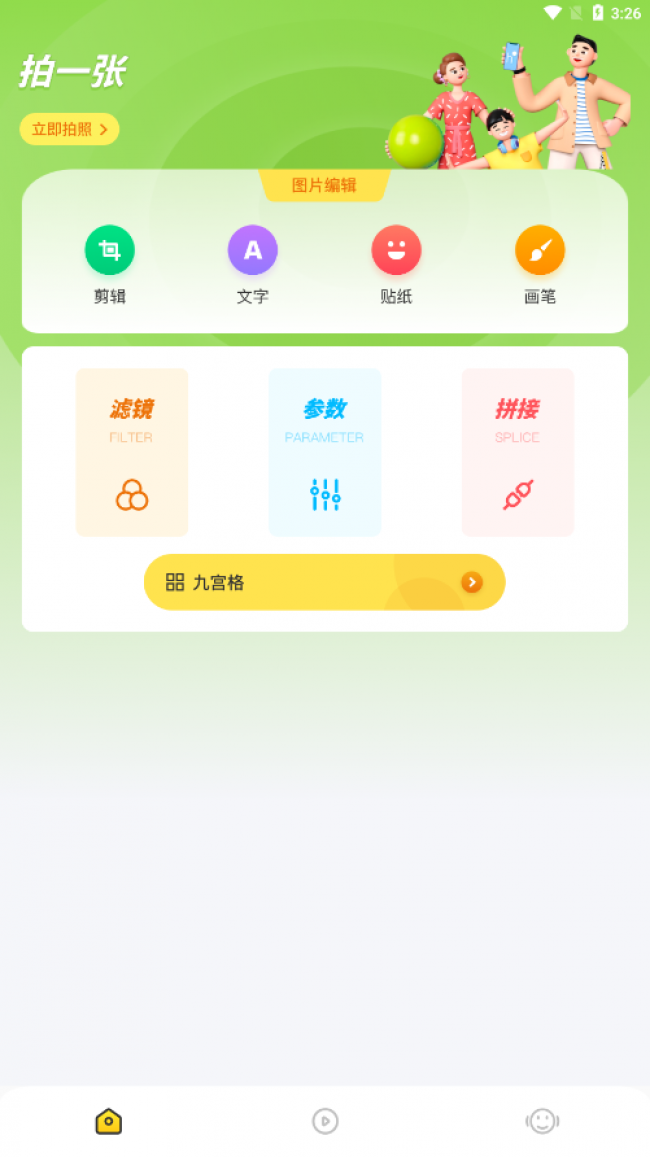Launch the 九宫格 grid feature

(325, 582)
